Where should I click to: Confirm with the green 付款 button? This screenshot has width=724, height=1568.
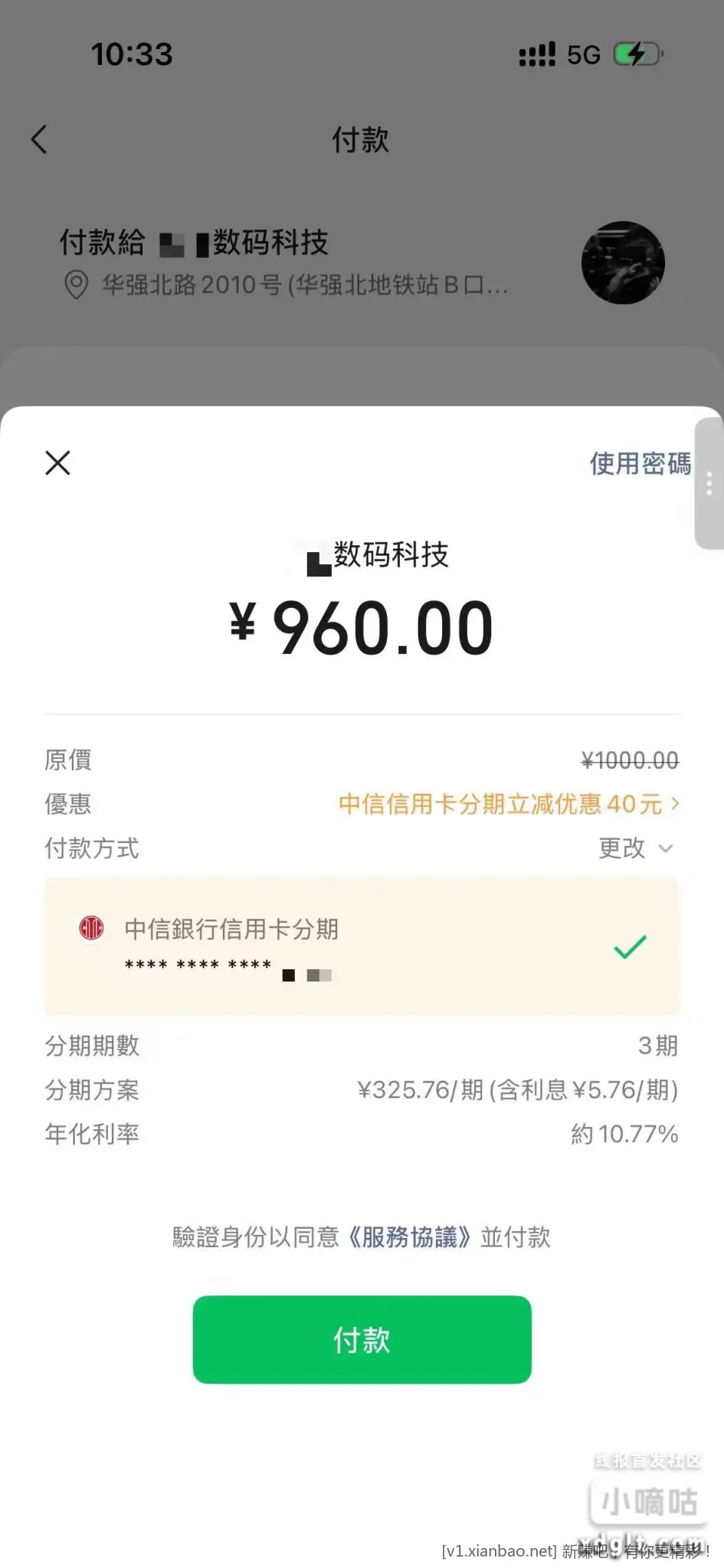[362, 1340]
